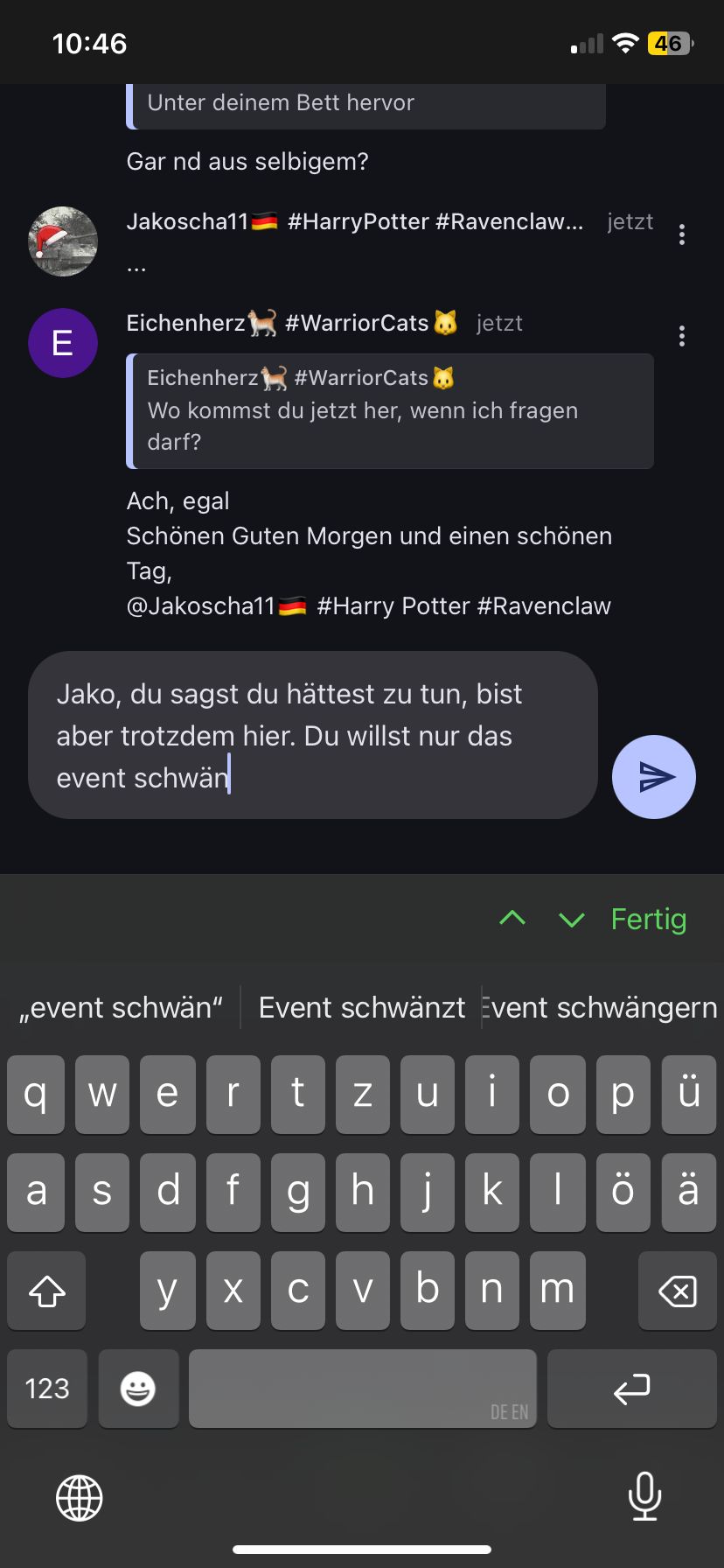Open options menu for Jakoscha11's message
Screen dimensions: 724x1568
tap(682, 234)
